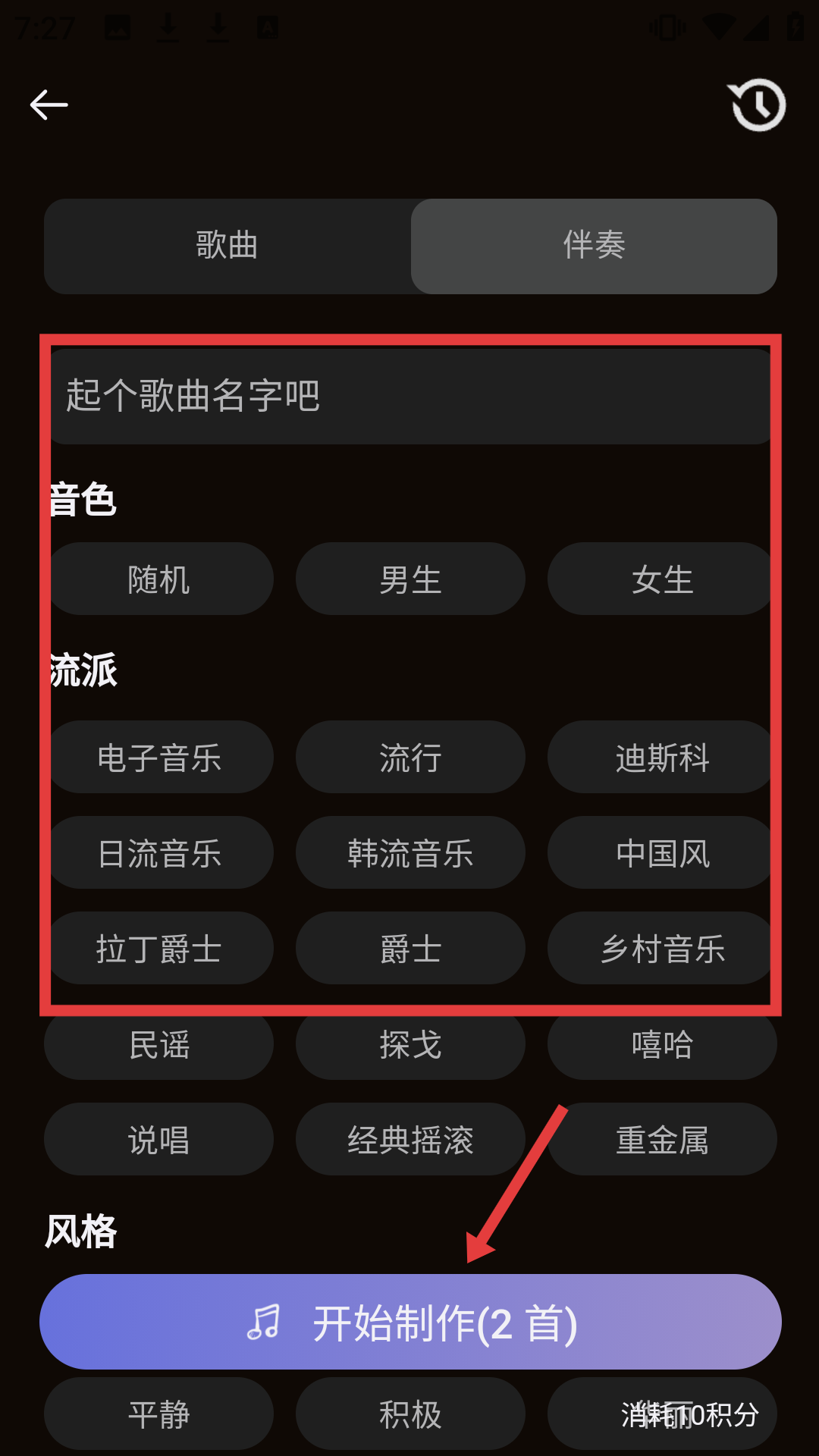Choose 日流音乐 genre

159,853
